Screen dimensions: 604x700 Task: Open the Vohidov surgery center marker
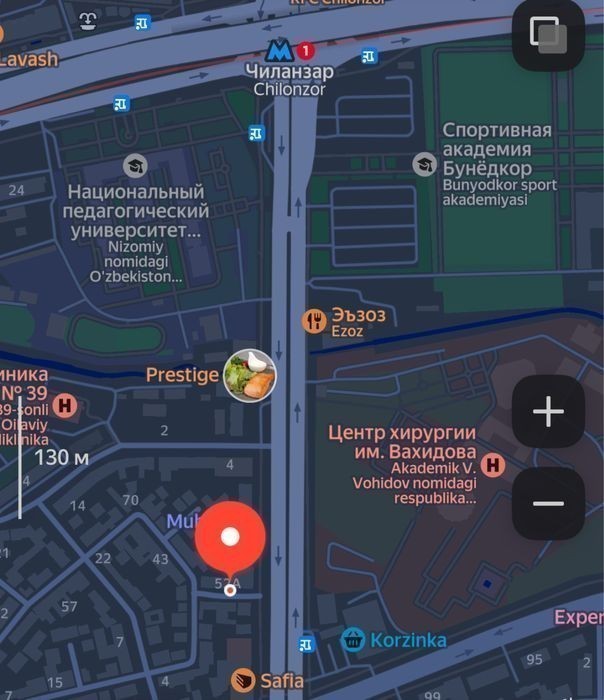click(492, 464)
